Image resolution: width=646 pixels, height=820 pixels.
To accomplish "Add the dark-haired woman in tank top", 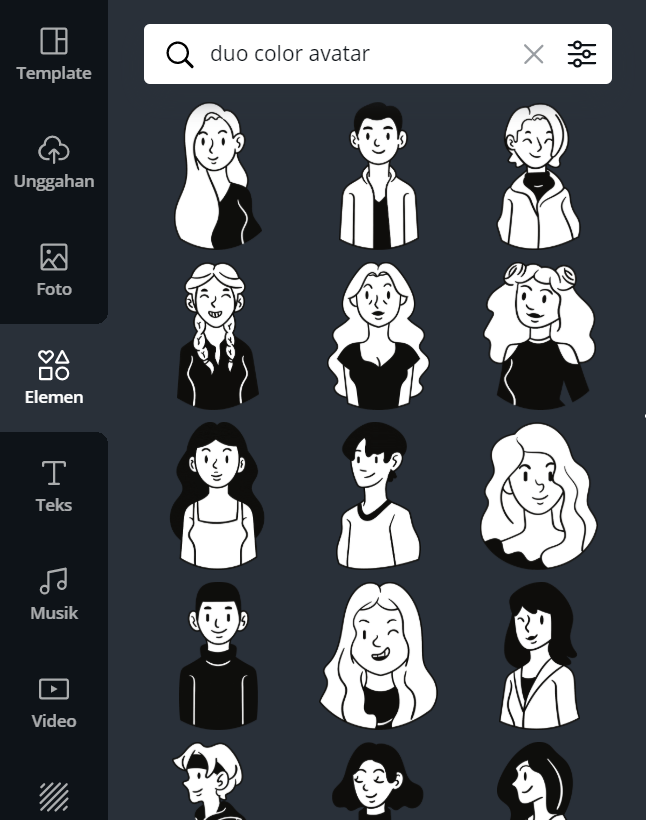I will (218, 496).
